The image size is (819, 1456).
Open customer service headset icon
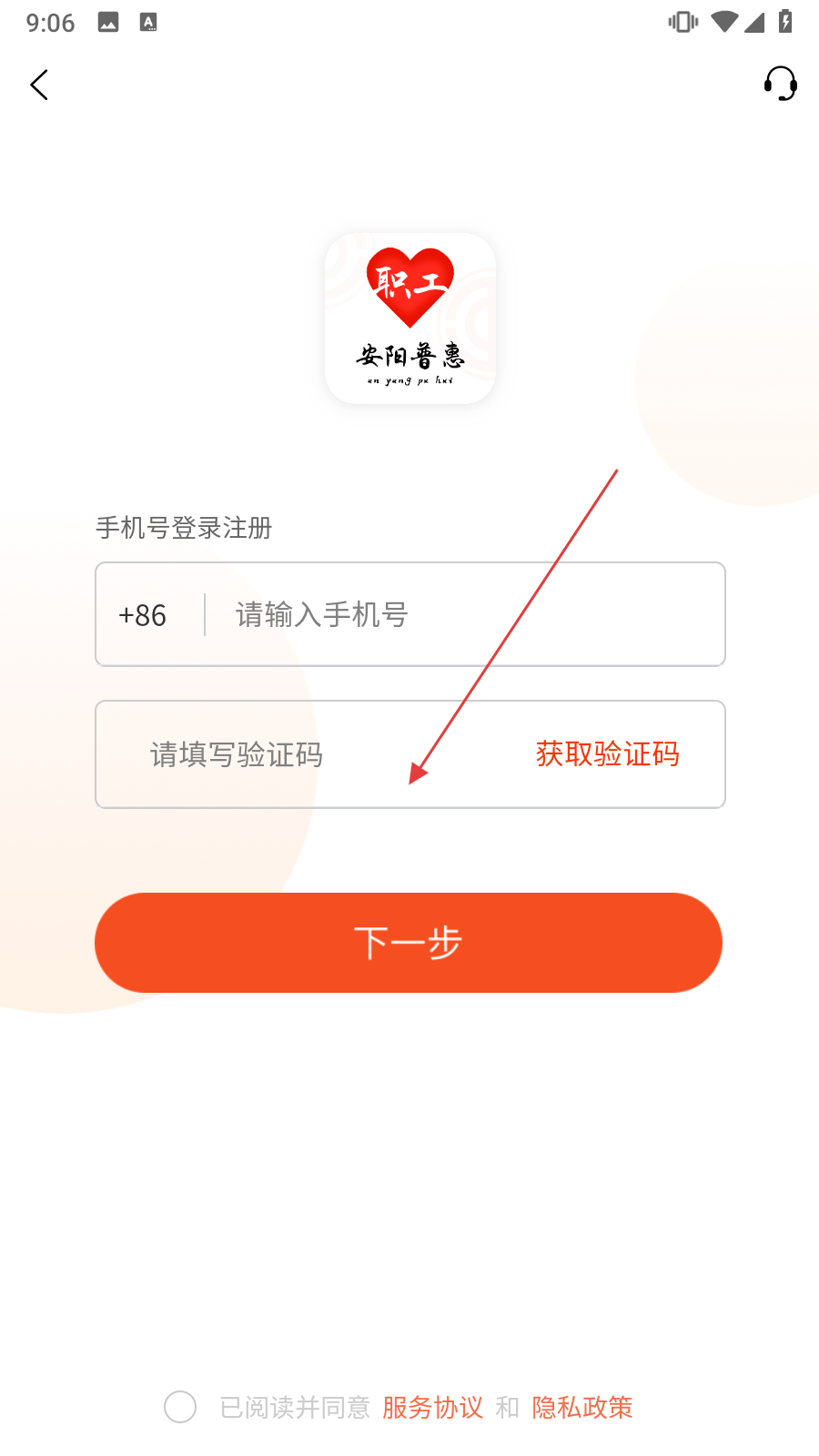(x=780, y=84)
